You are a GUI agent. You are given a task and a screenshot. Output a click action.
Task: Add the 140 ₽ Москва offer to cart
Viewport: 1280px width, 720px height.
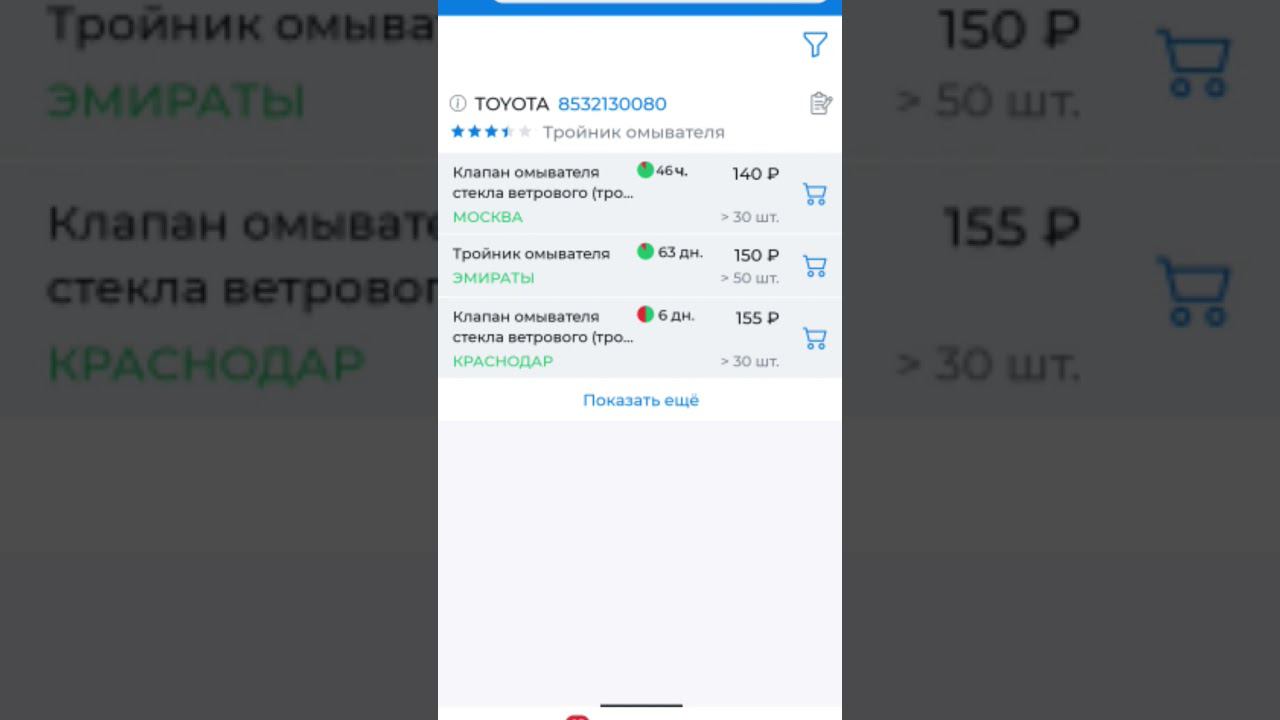[x=815, y=195]
